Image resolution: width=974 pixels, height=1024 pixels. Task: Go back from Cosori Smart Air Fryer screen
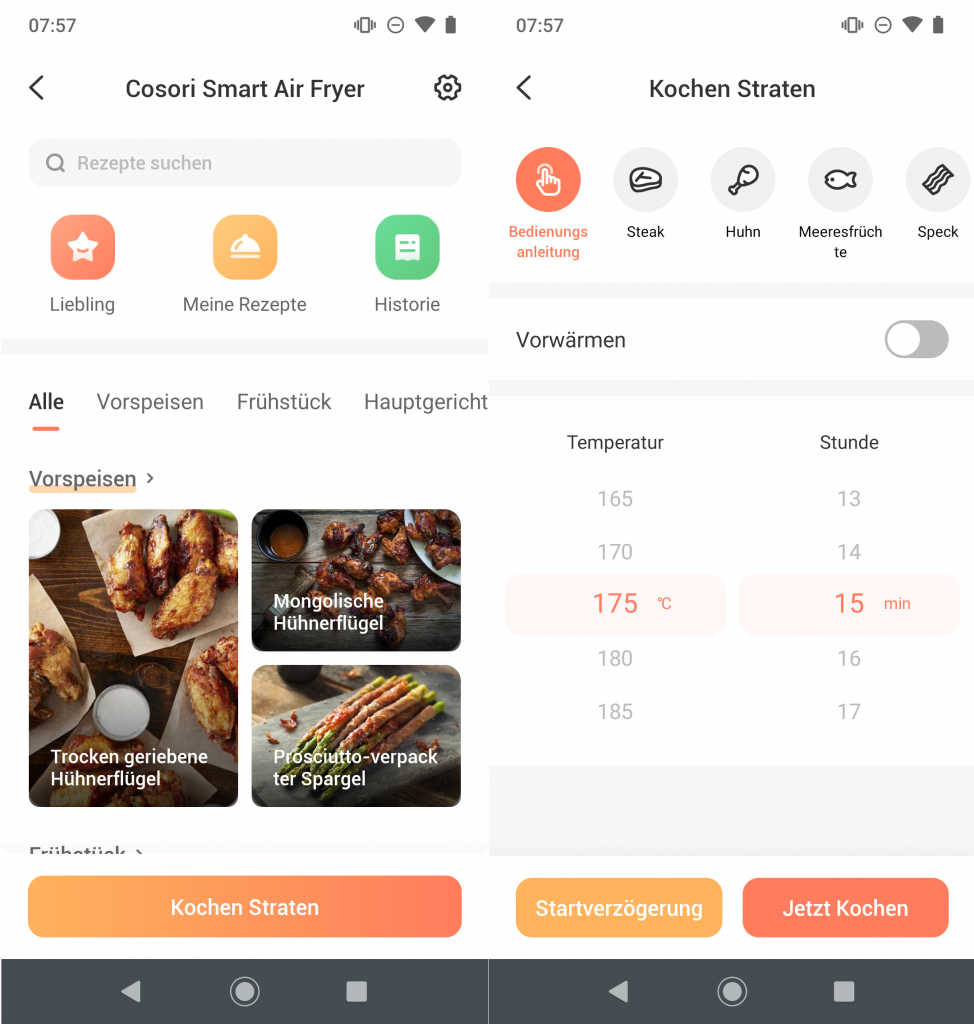click(x=37, y=88)
